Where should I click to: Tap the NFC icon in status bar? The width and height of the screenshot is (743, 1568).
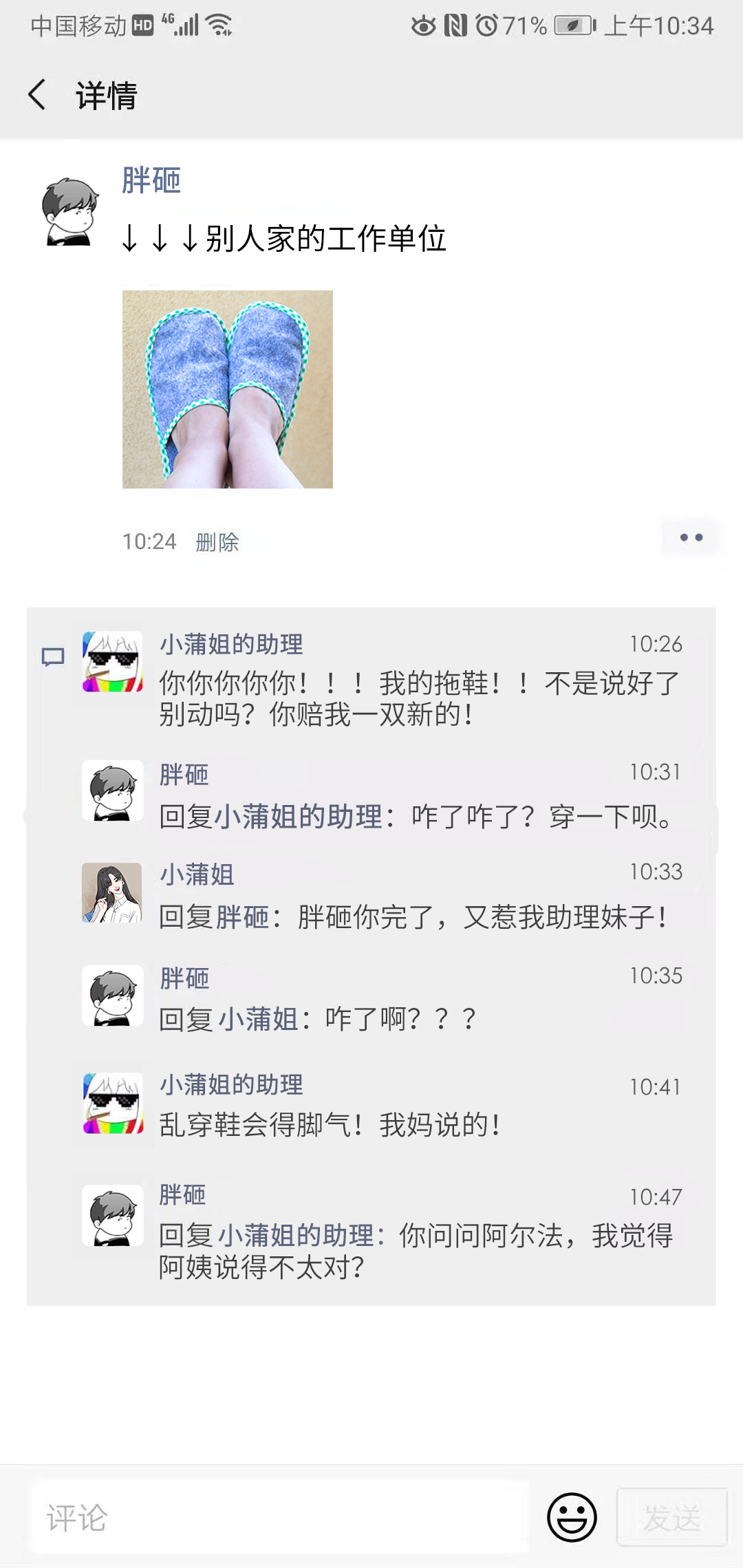pyautogui.click(x=455, y=26)
